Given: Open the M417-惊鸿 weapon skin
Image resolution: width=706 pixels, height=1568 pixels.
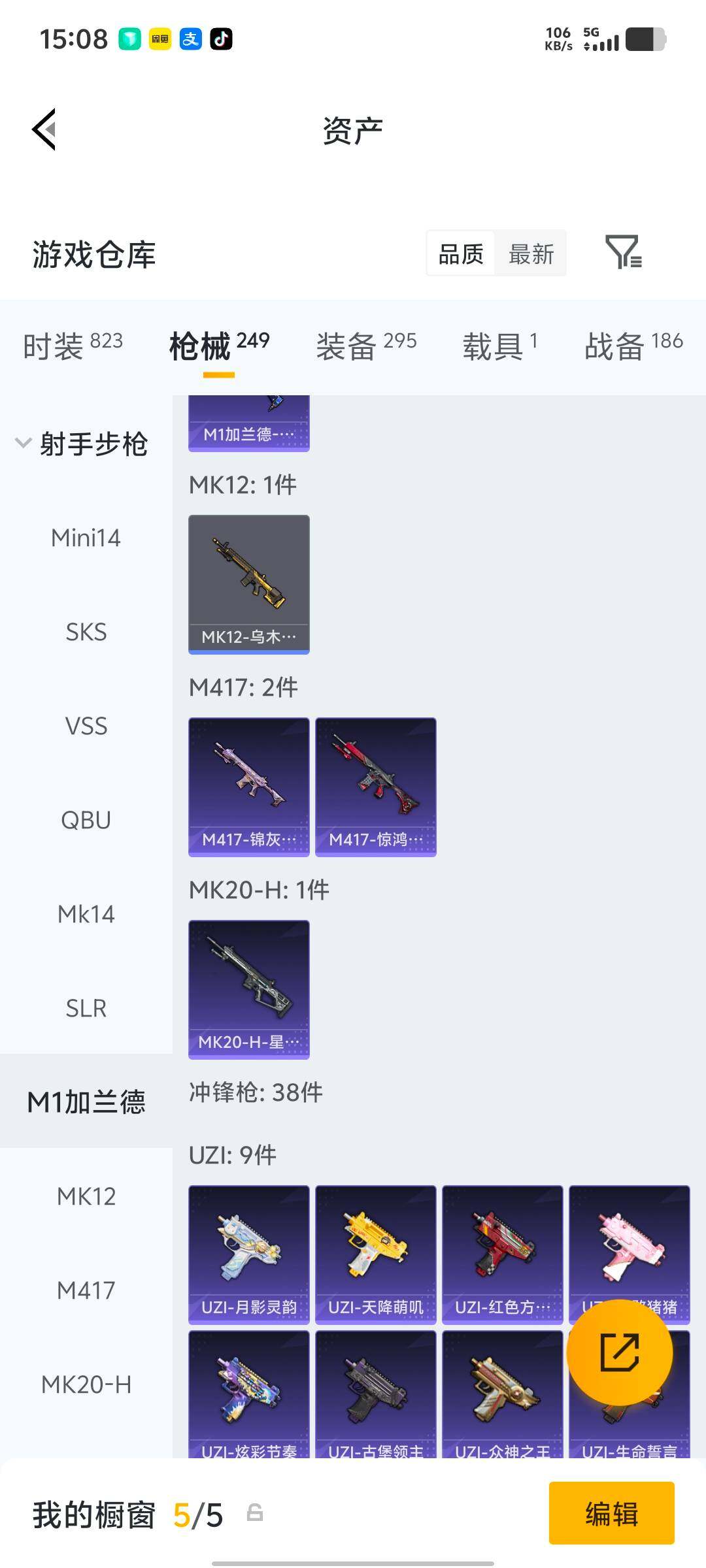Looking at the screenshot, I should 376,787.
